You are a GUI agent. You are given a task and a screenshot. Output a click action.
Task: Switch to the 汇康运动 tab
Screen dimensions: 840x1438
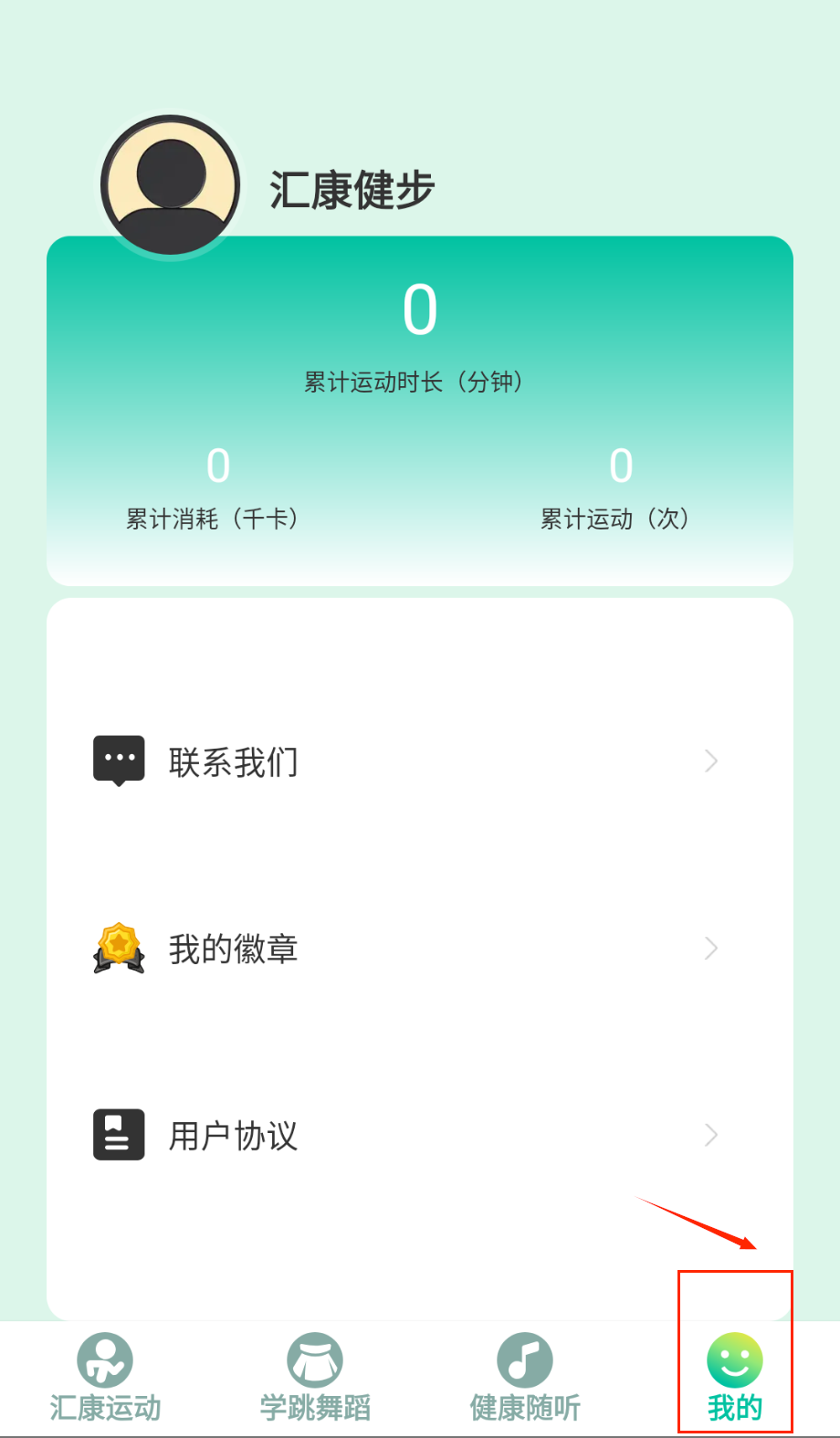coord(105,1377)
